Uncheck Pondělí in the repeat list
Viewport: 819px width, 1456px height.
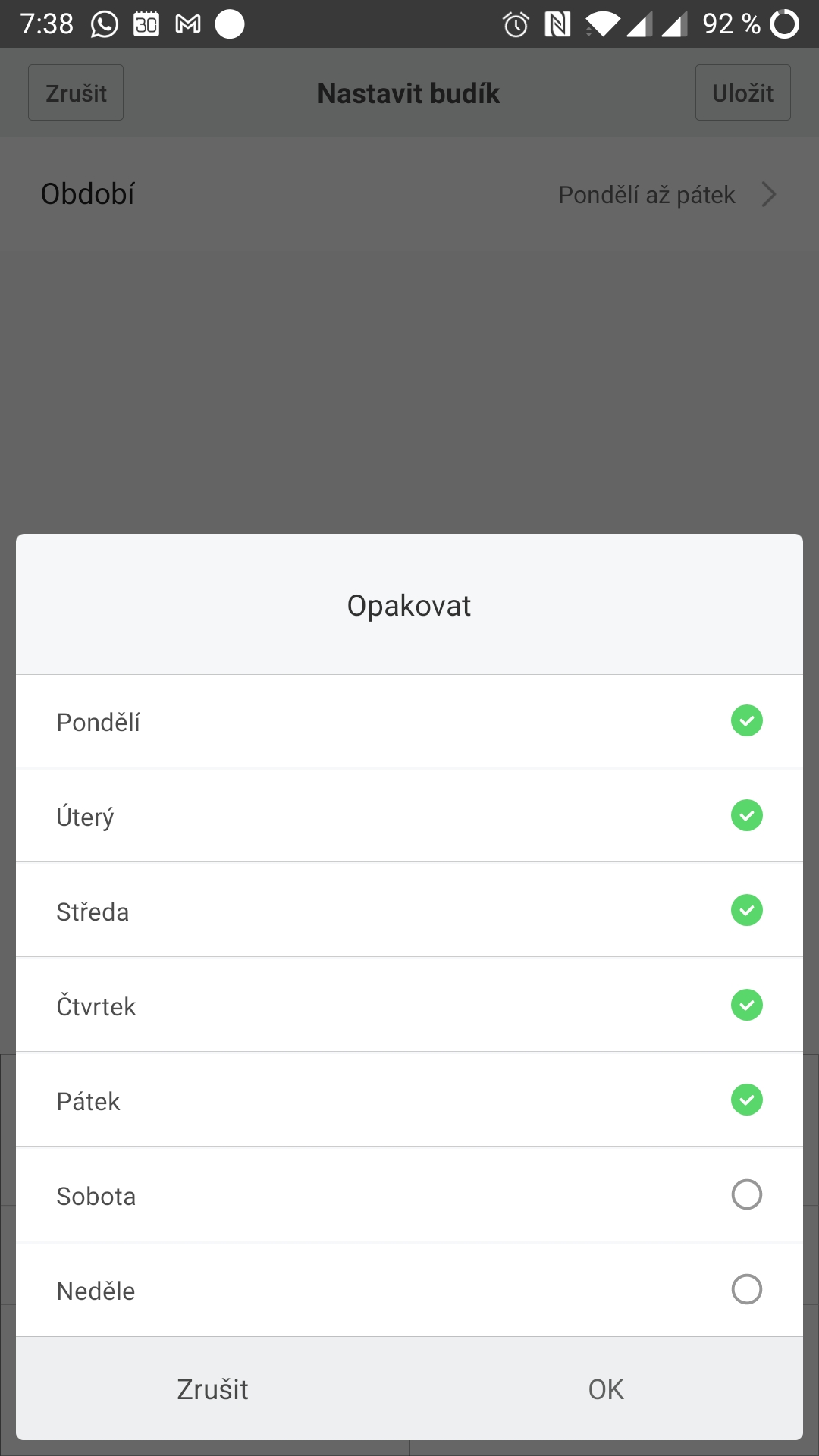click(x=746, y=720)
